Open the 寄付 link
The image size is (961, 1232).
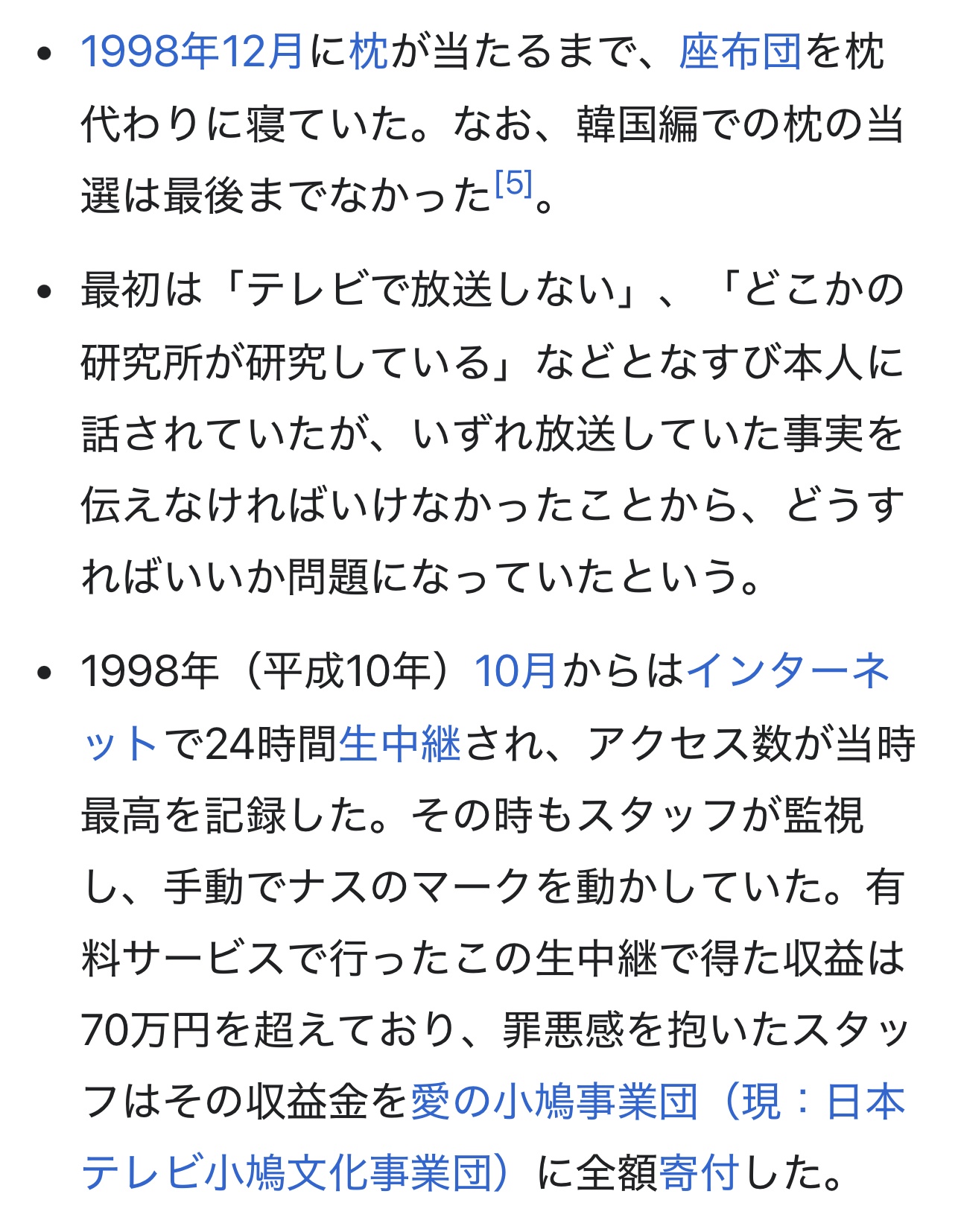698,1174
